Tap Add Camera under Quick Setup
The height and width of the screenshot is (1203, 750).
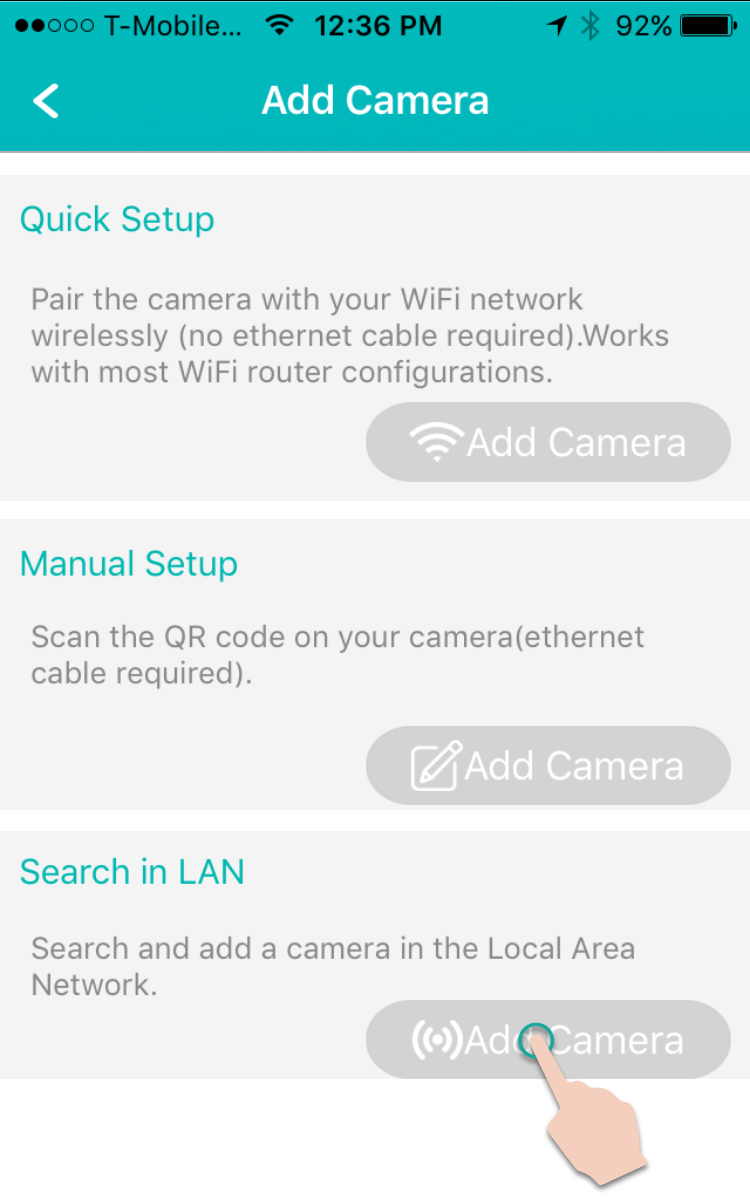548,442
